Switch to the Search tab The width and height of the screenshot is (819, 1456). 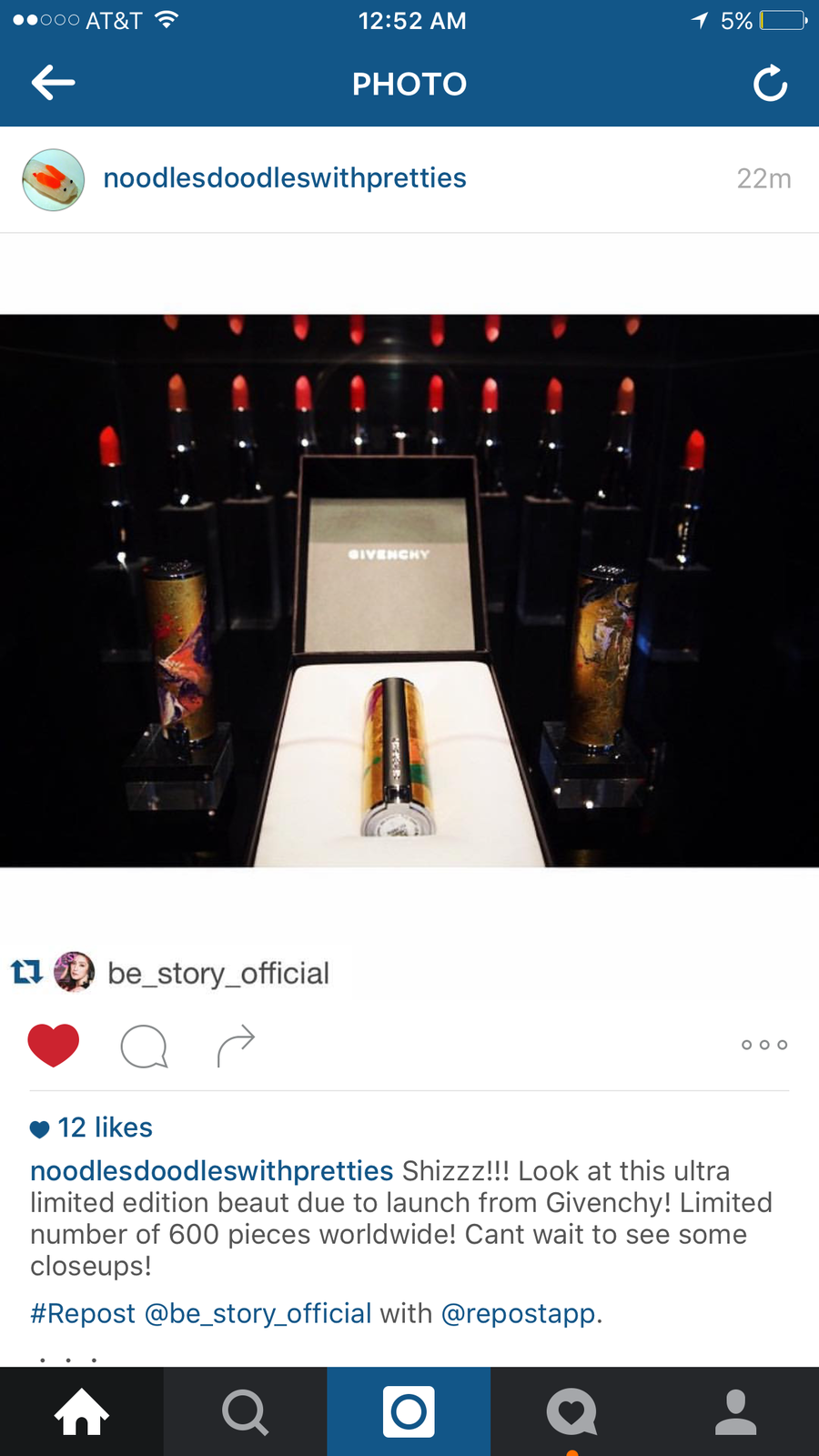(246, 1411)
